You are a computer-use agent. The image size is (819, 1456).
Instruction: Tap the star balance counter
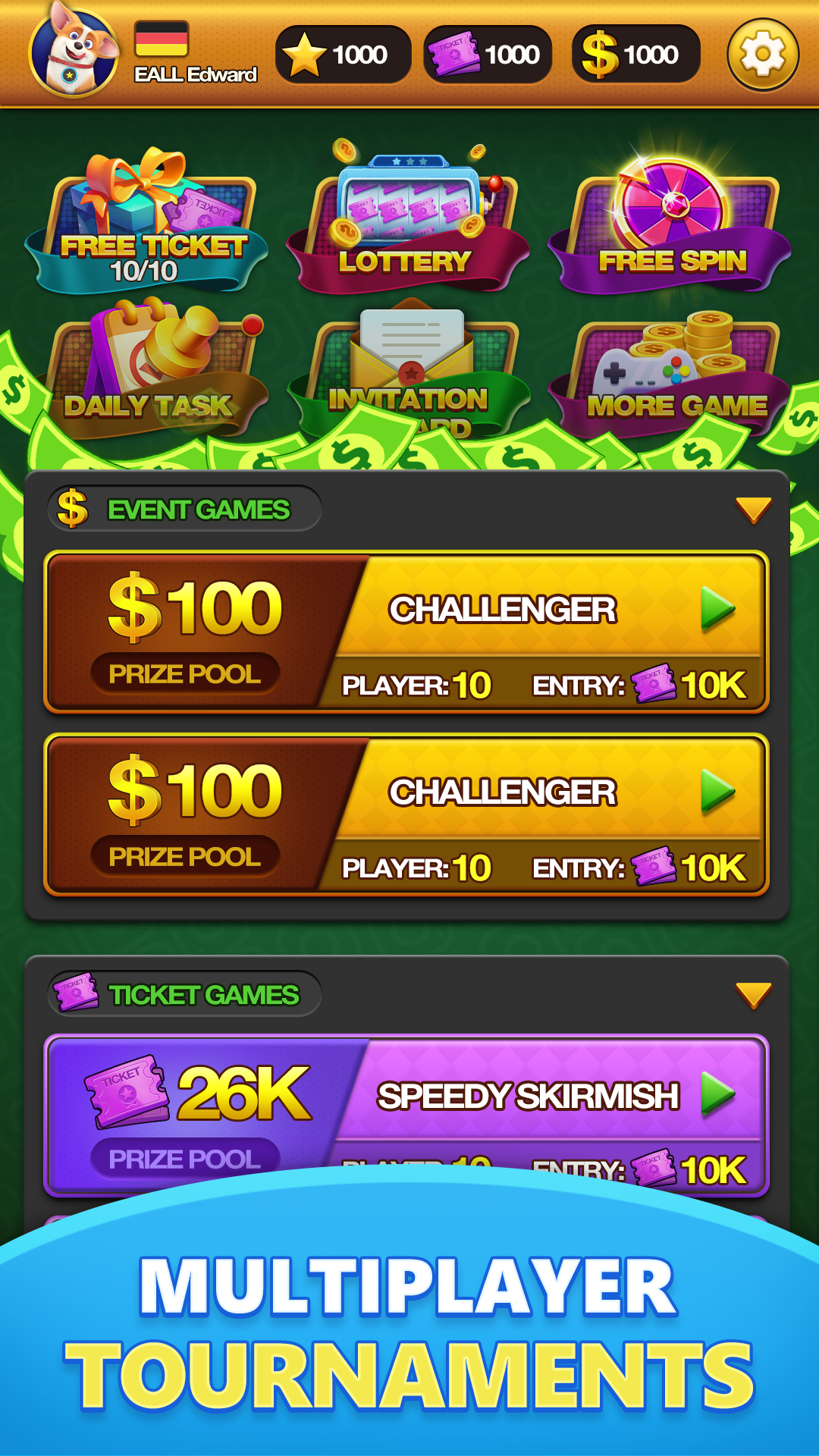pos(343,55)
